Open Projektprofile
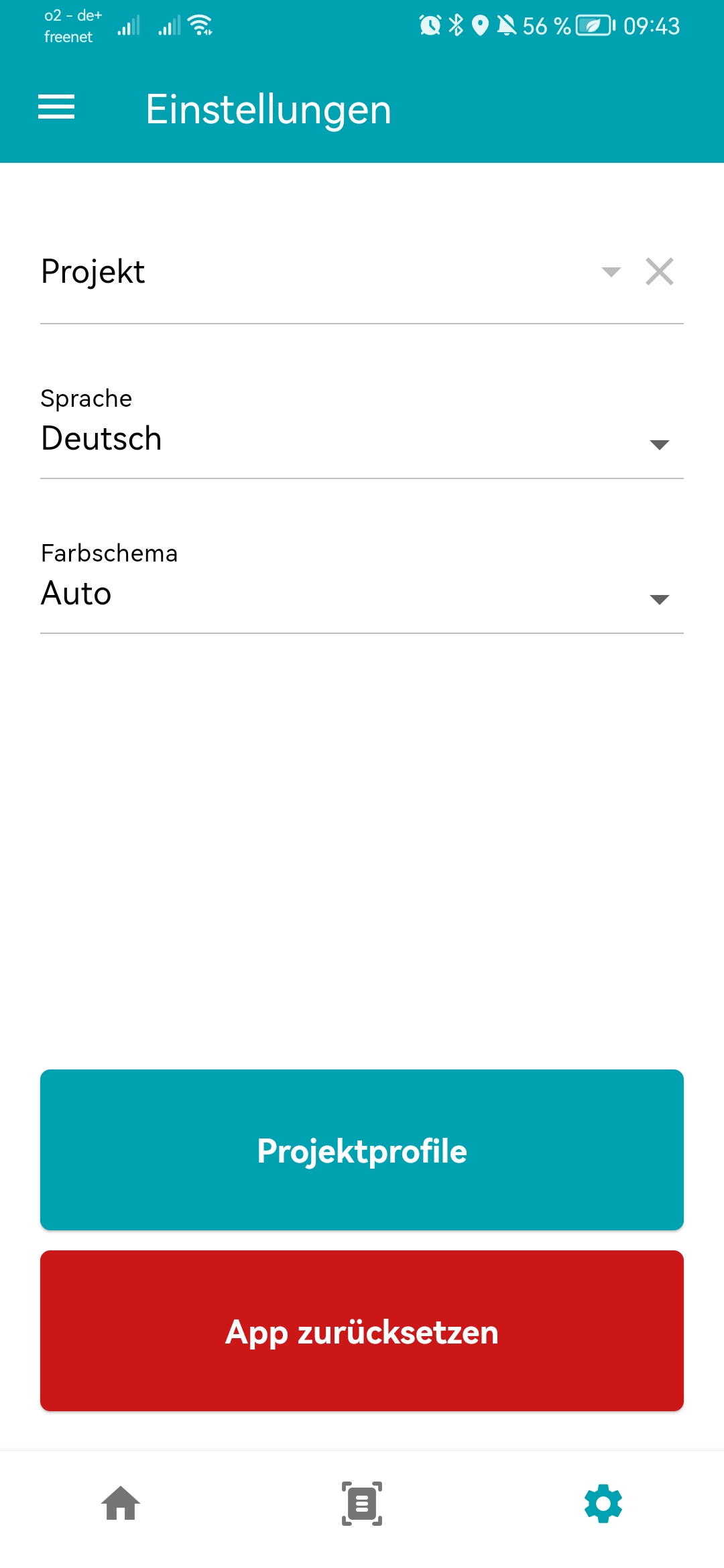This screenshot has height=1568, width=724. tap(362, 1150)
